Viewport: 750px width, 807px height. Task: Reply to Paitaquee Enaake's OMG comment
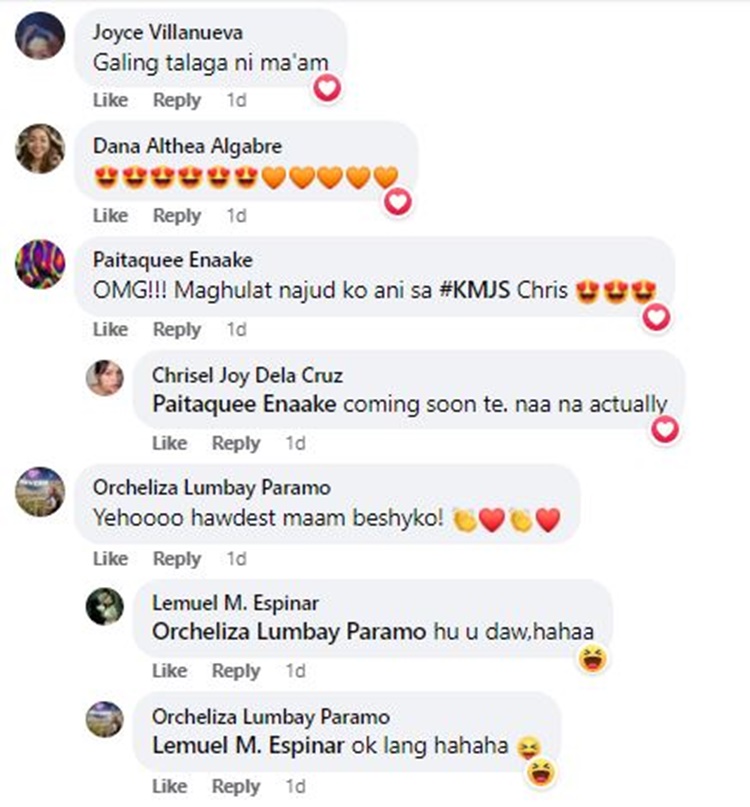tap(176, 330)
